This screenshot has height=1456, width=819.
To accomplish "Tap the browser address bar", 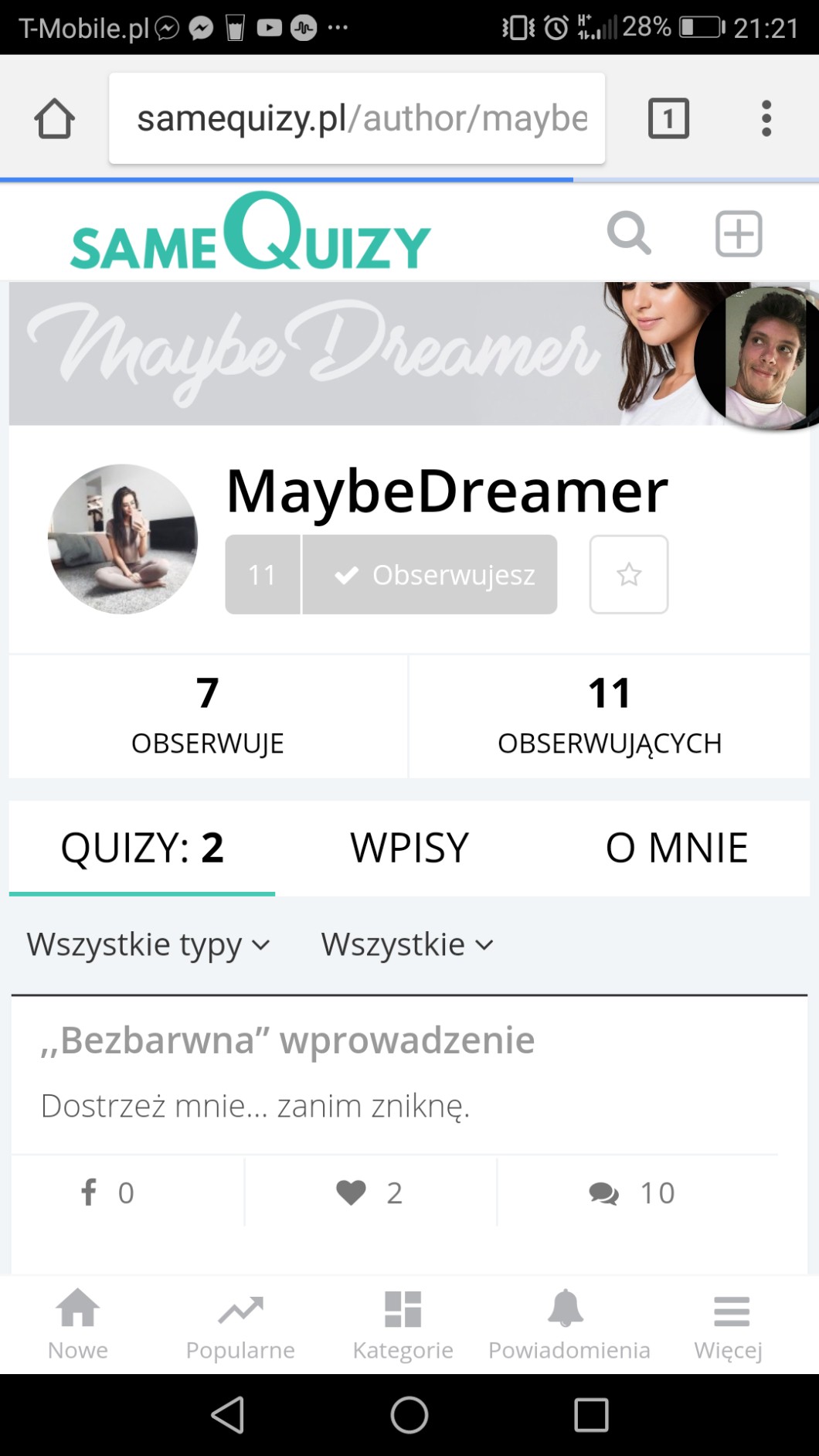I will [x=357, y=118].
